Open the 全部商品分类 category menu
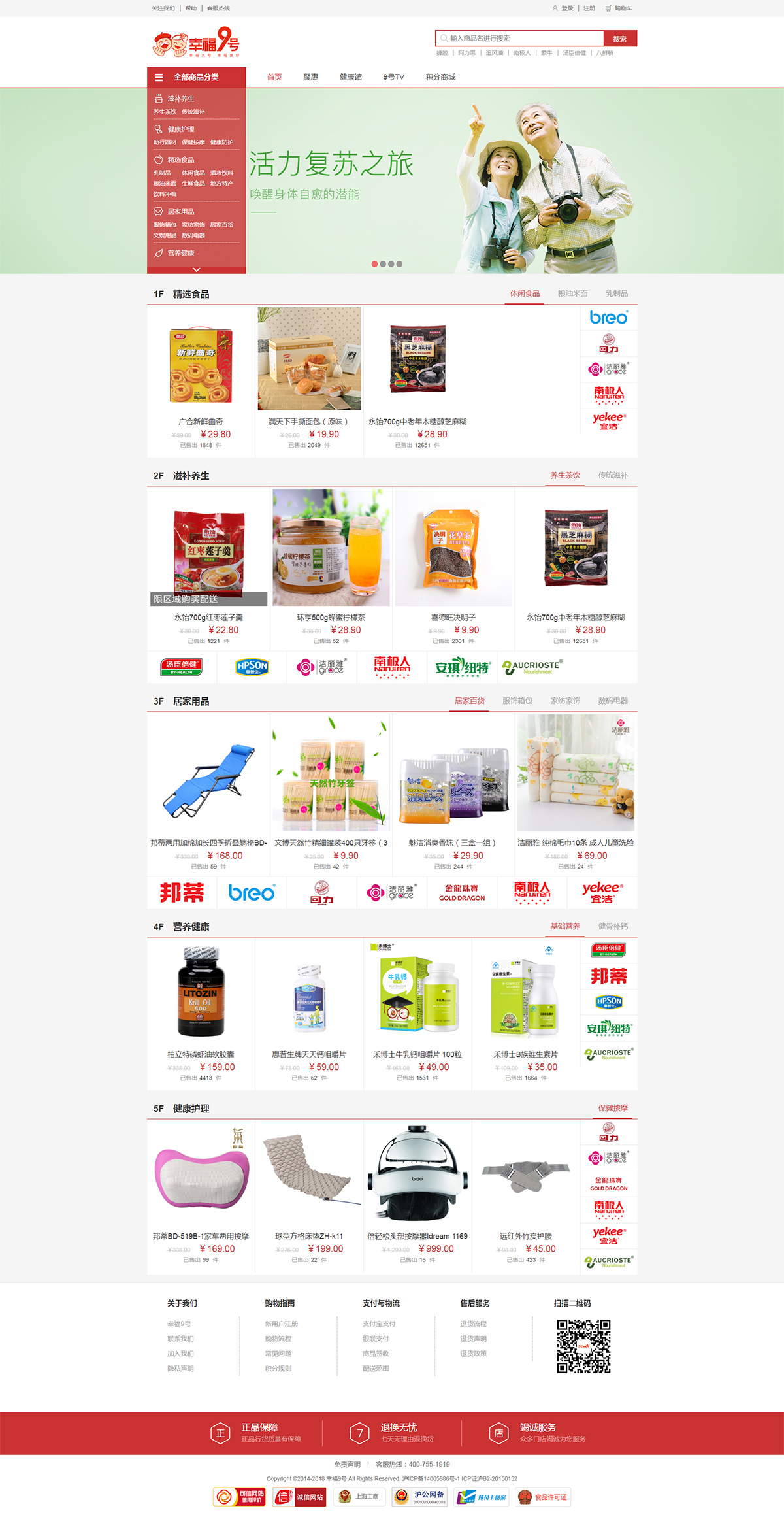The height and width of the screenshot is (1517, 784). tap(196, 77)
